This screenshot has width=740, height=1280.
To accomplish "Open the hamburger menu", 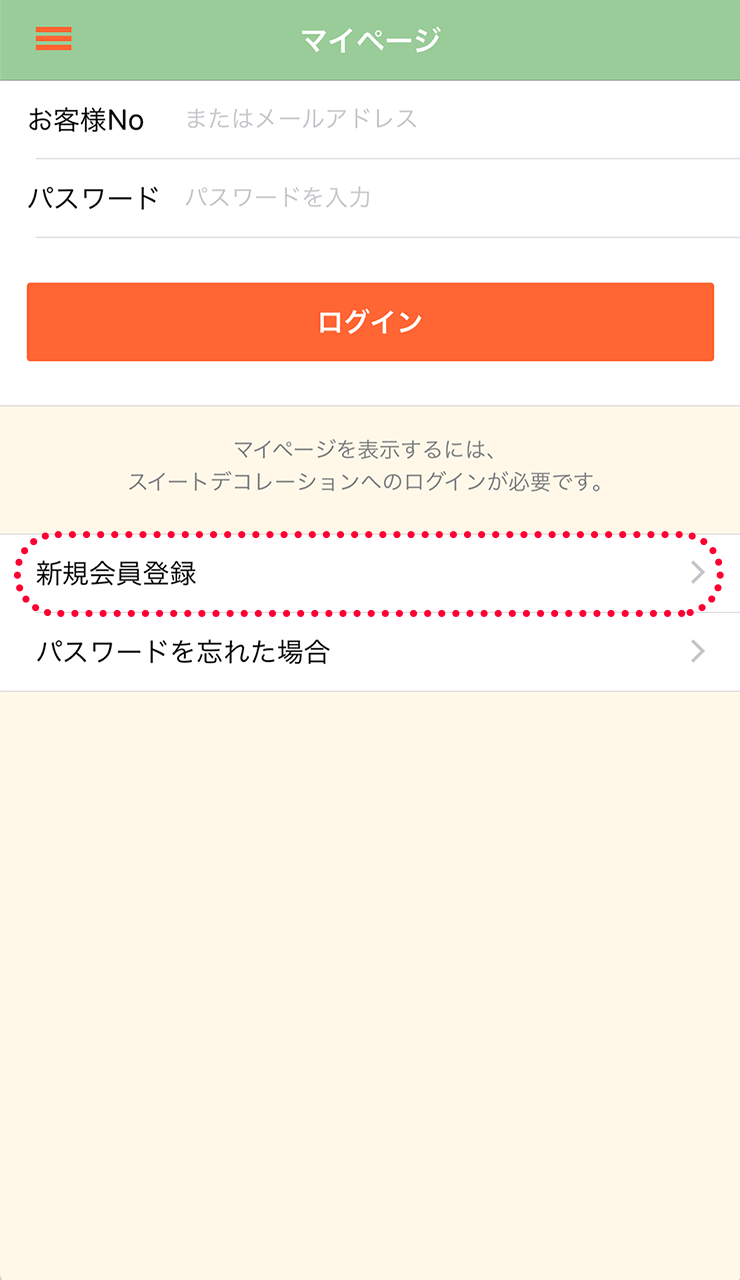I will click(x=53, y=38).
